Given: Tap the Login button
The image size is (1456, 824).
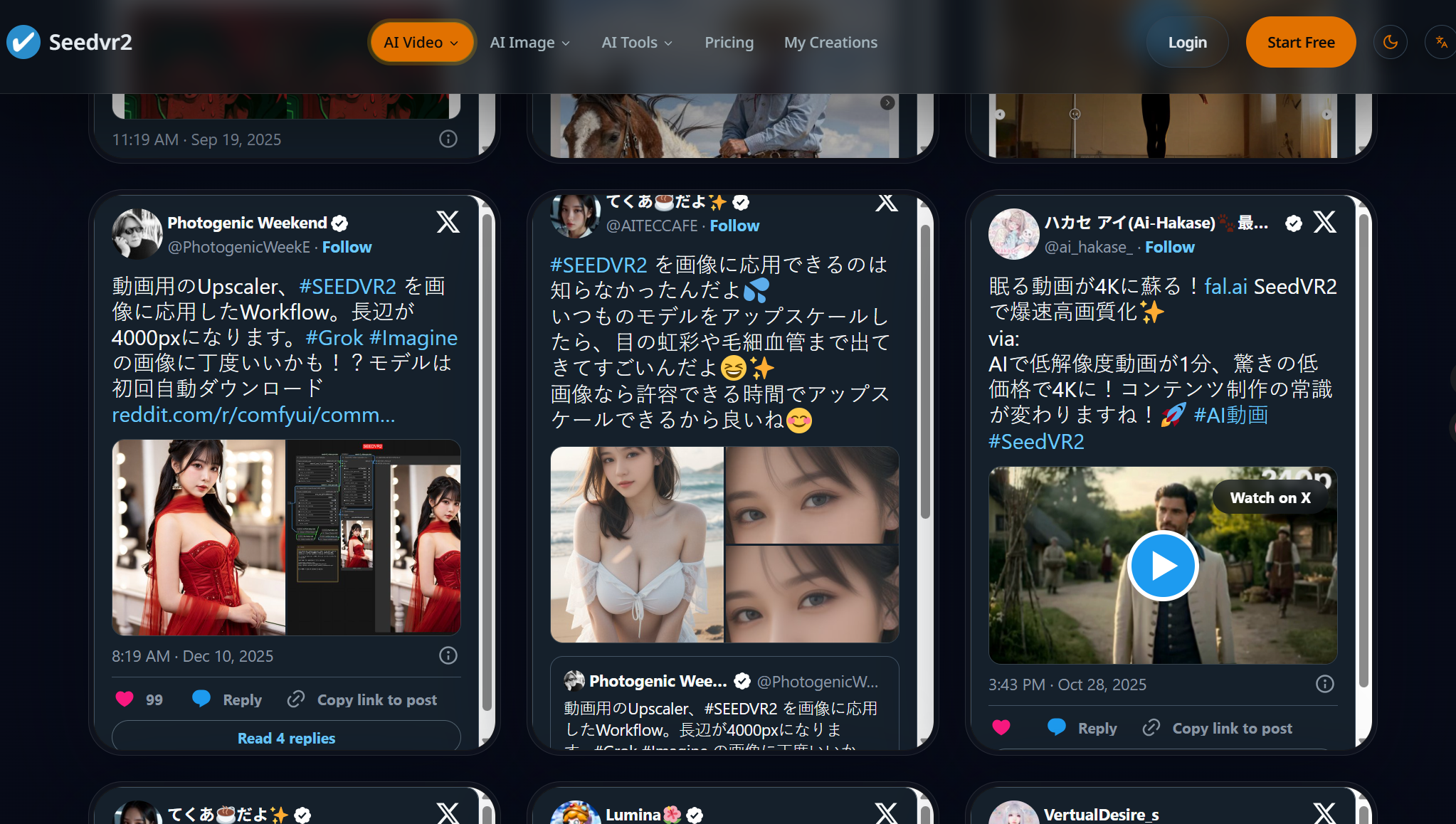Looking at the screenshot, I should click(x=1187, y=43).
